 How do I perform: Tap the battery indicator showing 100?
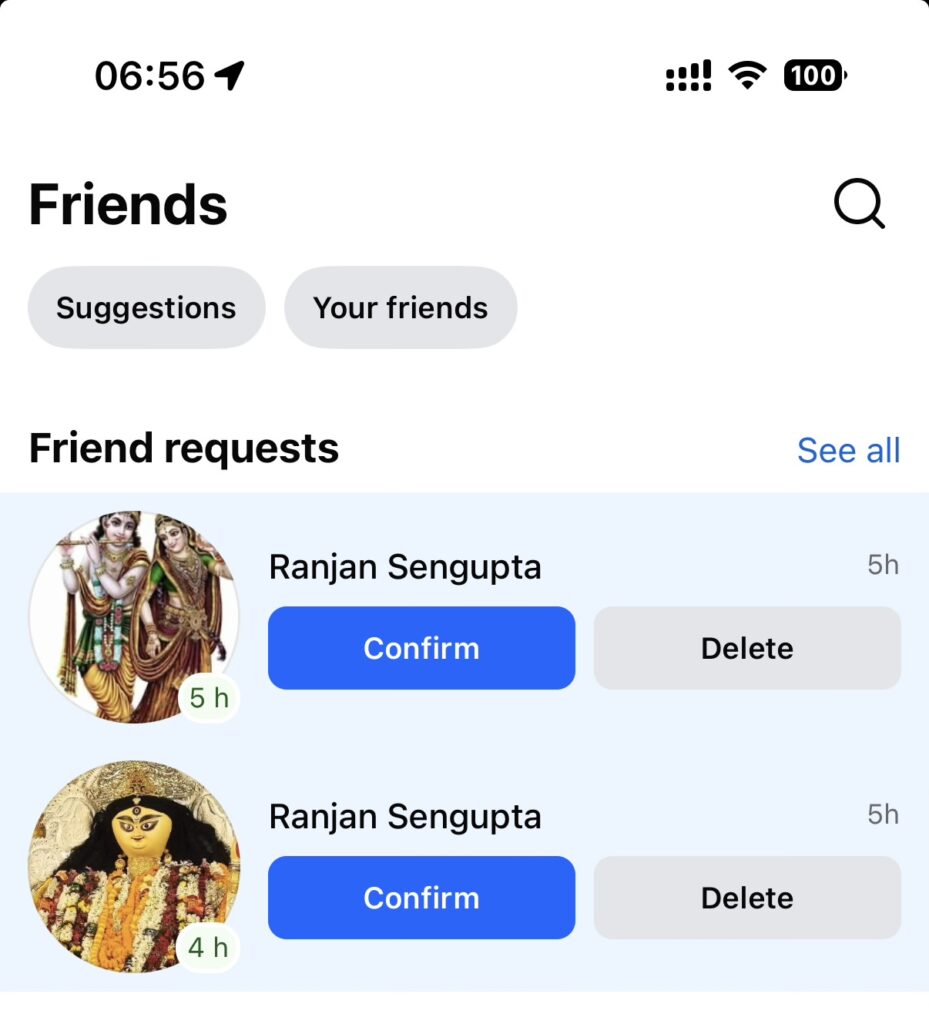pos(812,76)
